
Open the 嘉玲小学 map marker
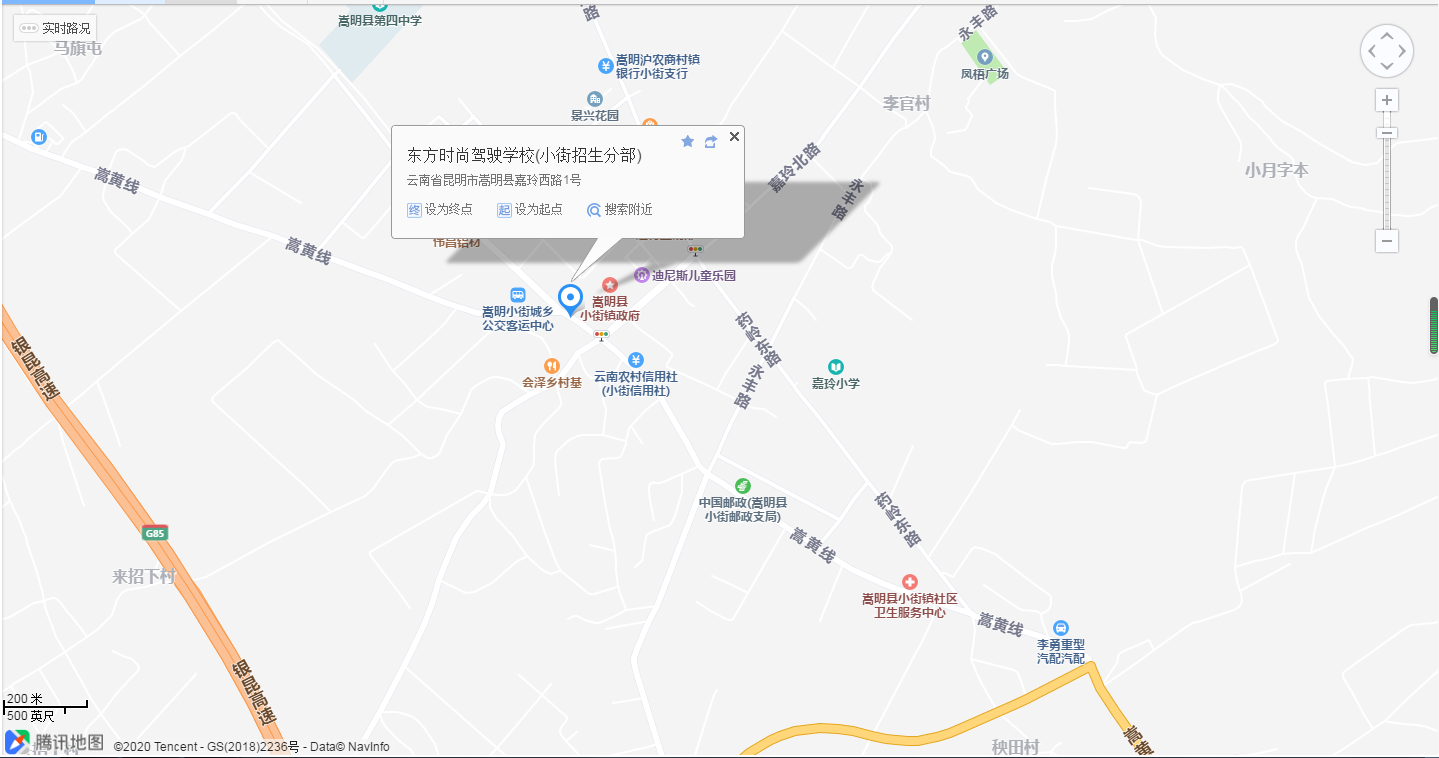click(x=836, y=368)
